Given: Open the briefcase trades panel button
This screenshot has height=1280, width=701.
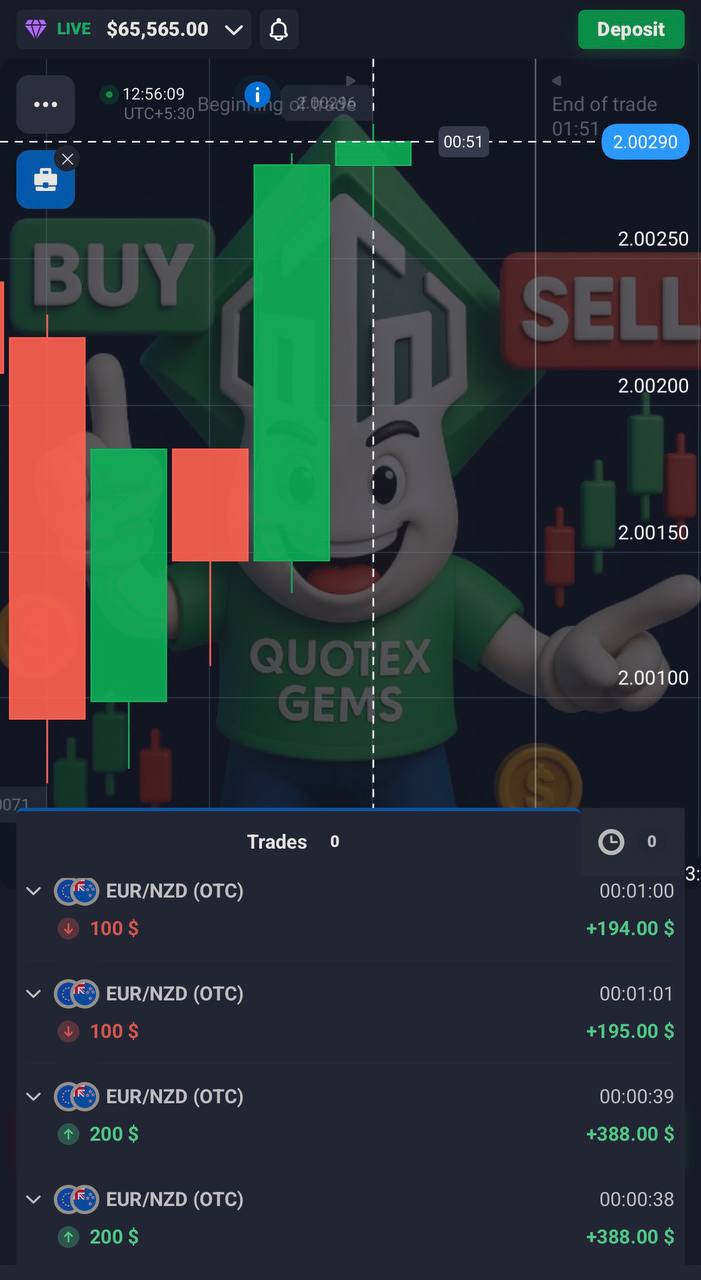Looking at the screenshot, I should (x=45, y=180).
